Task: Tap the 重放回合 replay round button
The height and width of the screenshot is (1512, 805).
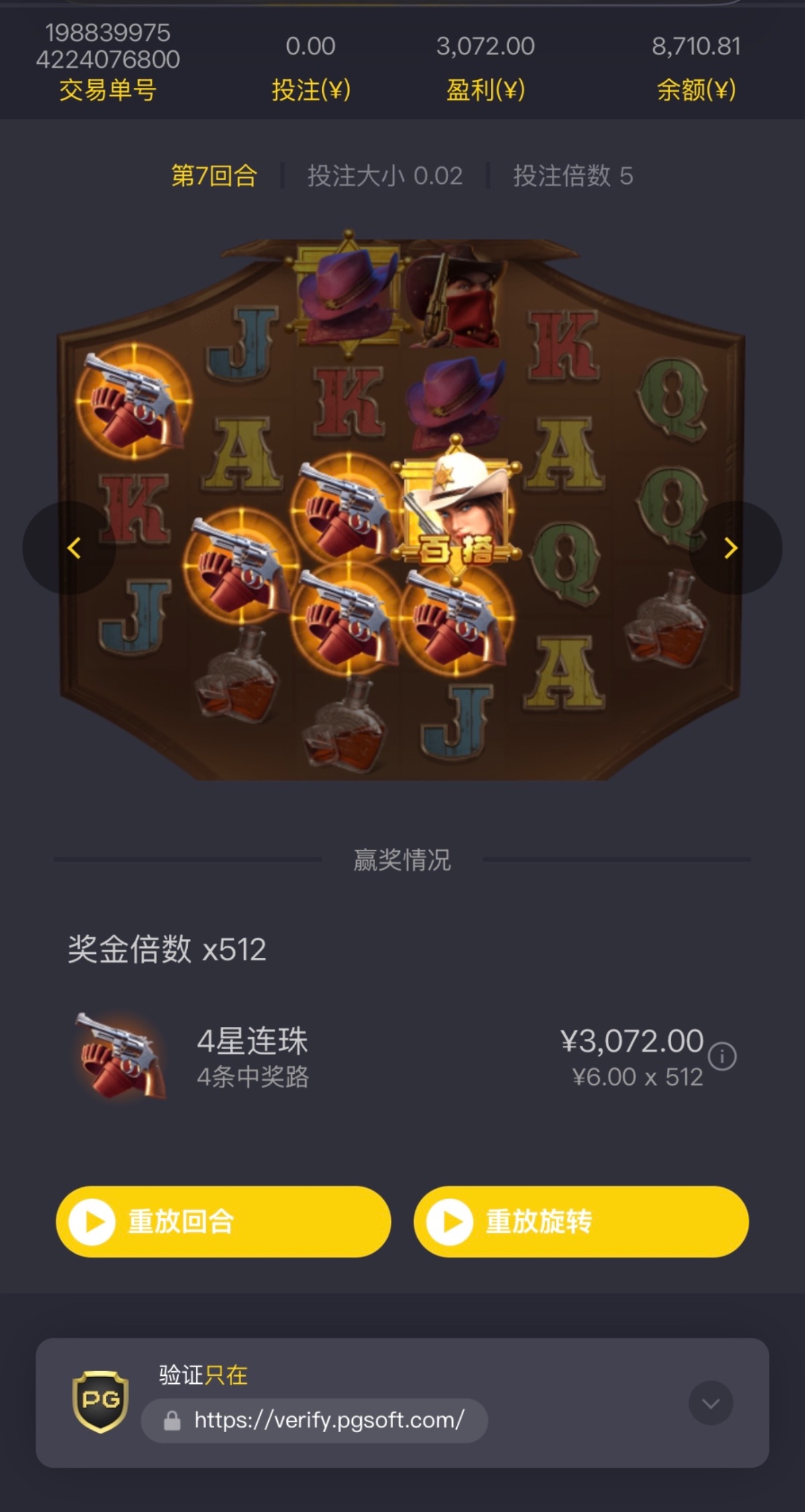Action: 223,1222
